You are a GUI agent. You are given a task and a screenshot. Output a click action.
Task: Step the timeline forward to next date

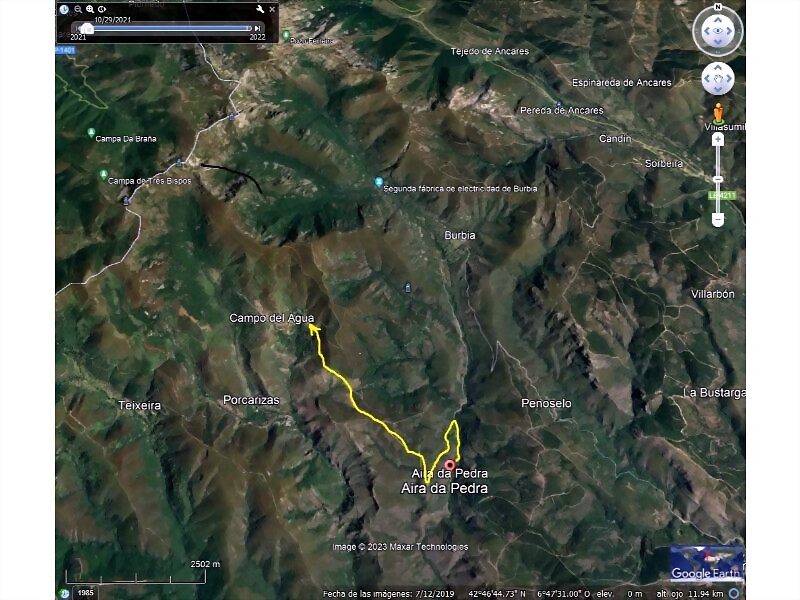(x=258, y=28)
